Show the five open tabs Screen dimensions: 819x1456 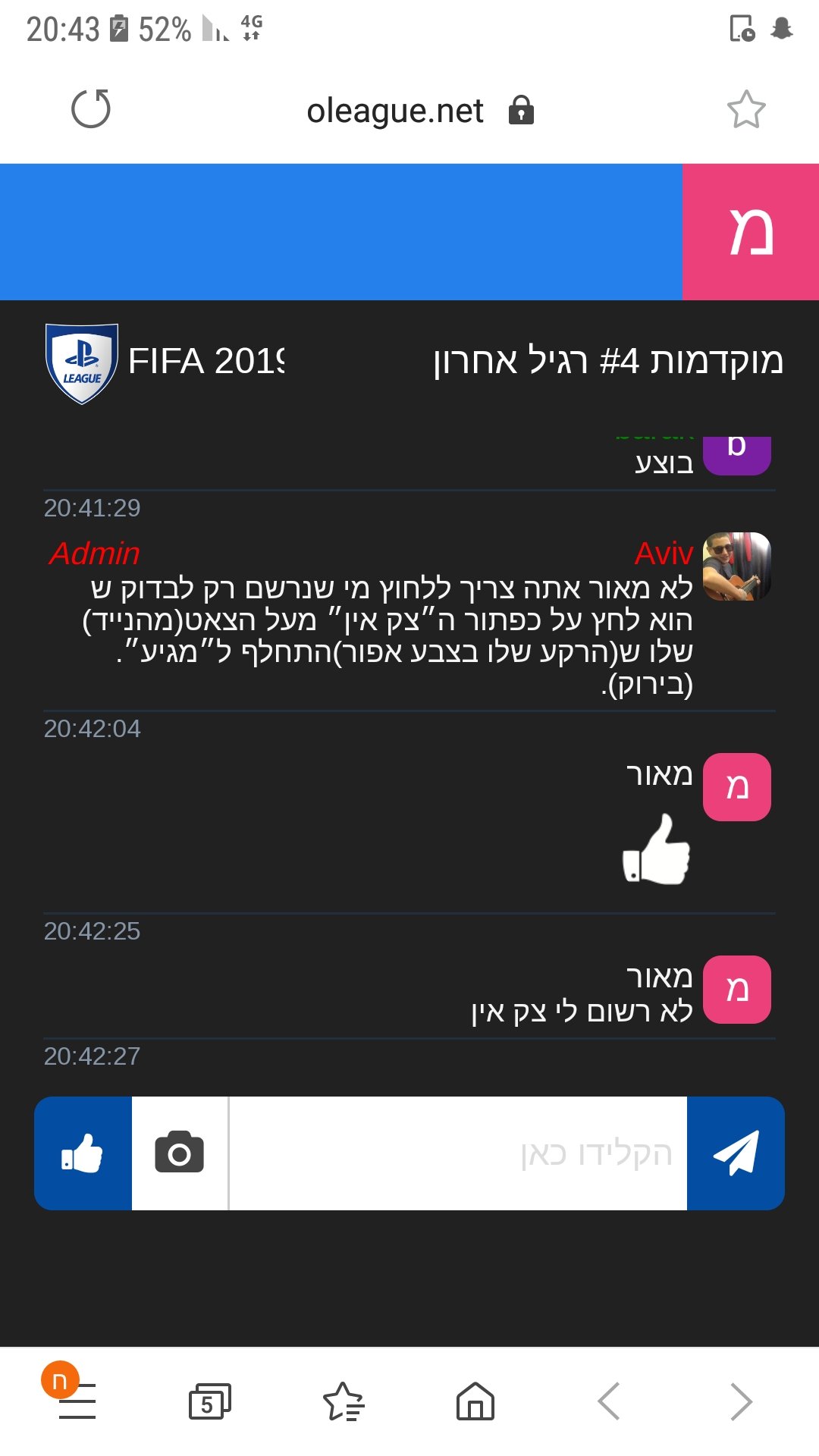click(x=209, y=1401)
